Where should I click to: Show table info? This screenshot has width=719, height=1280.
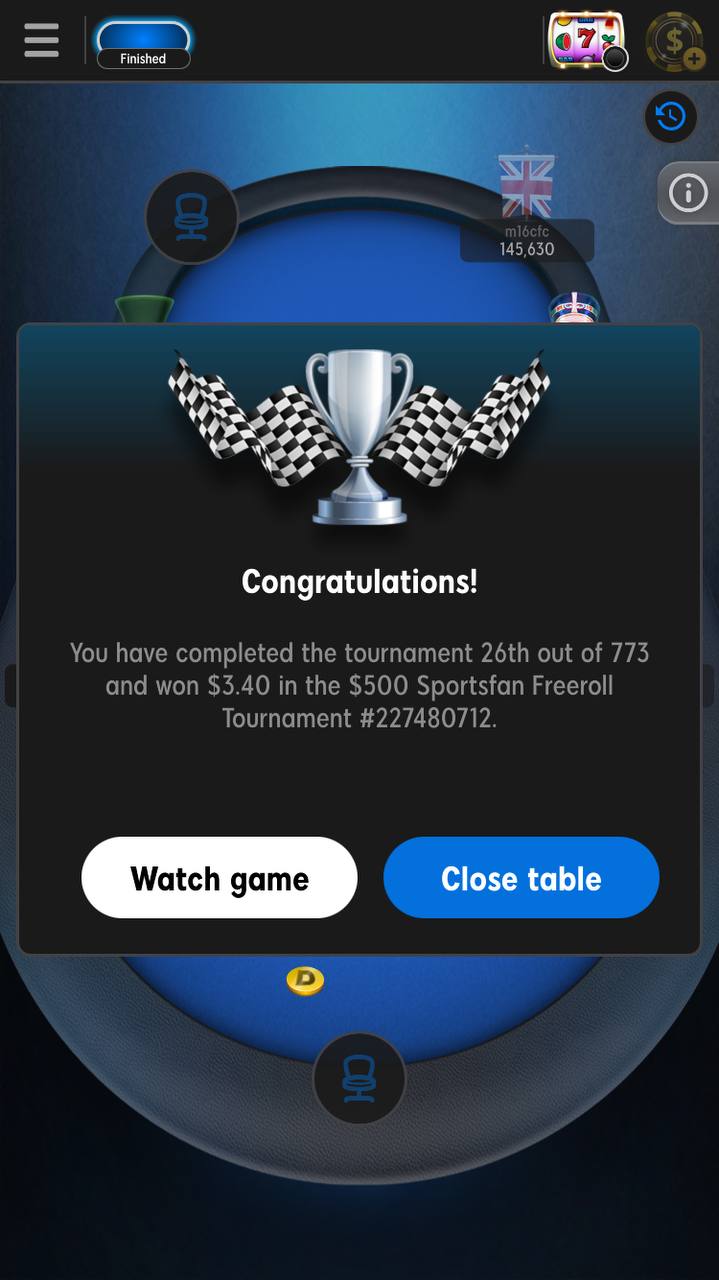point(689,193)
